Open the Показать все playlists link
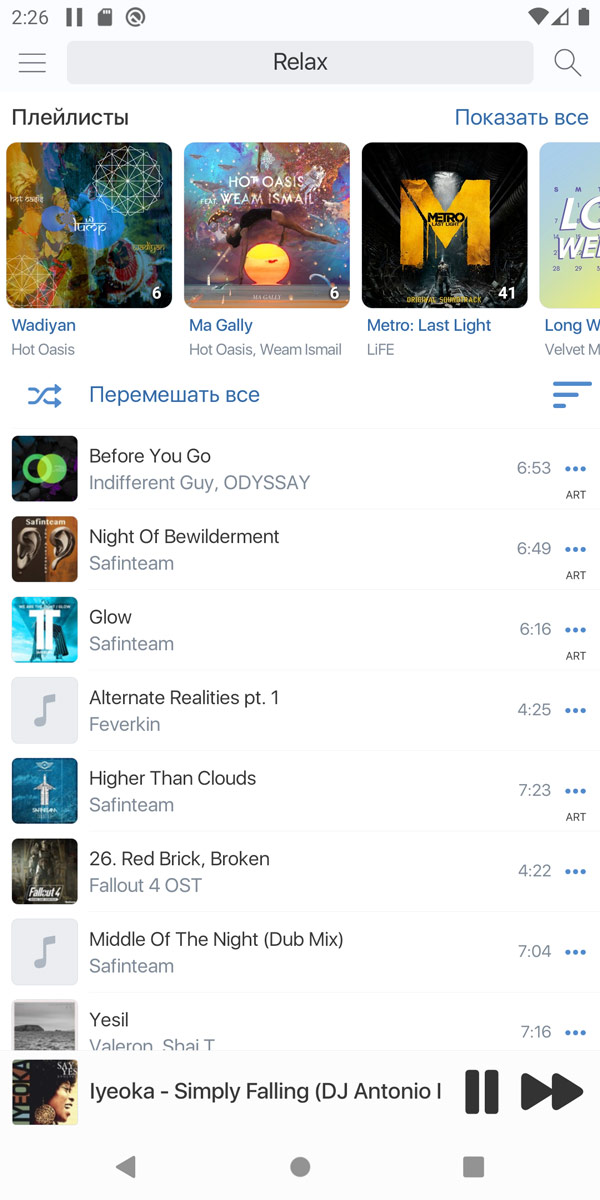This screenshot has width=600, height=1200. (x=521, y=117)
